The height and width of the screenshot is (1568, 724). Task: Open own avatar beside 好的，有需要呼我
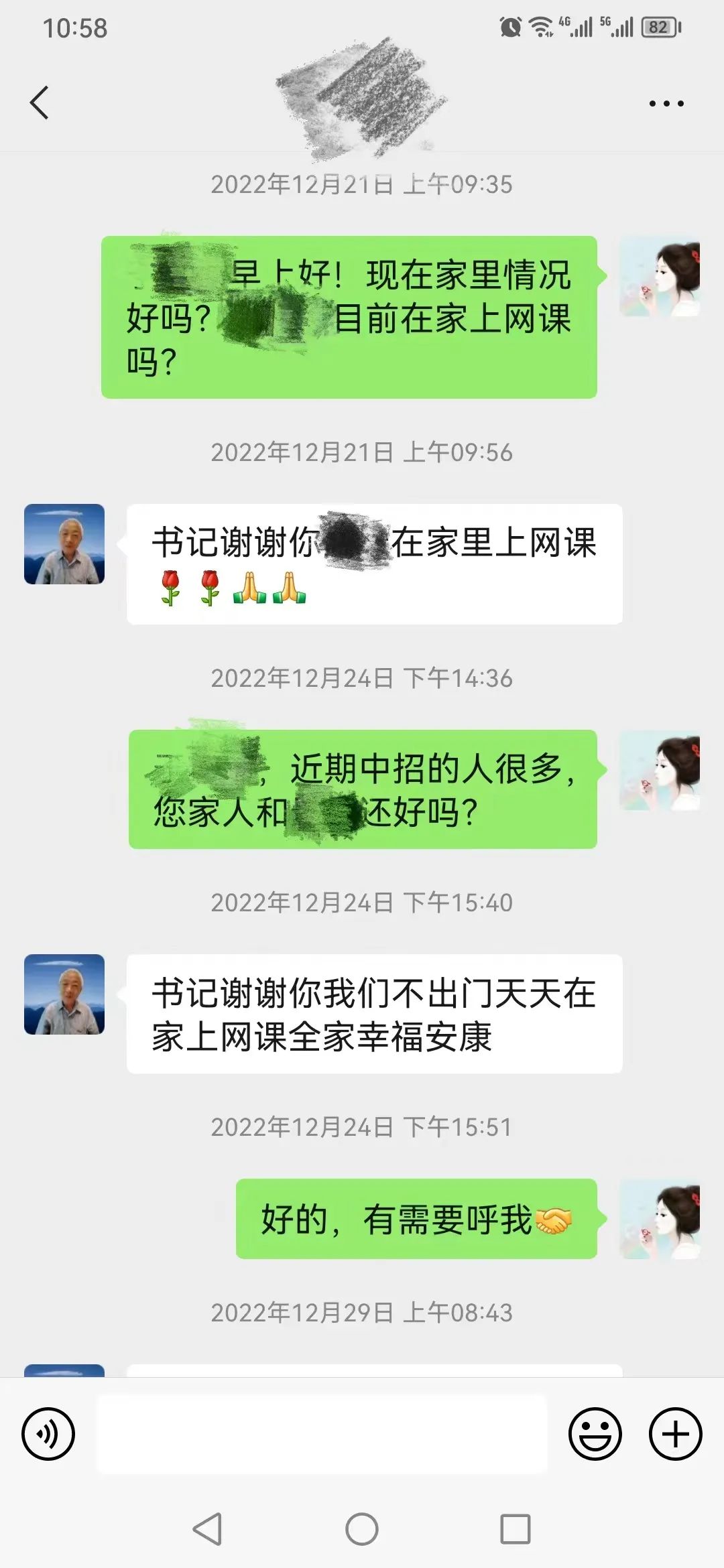[x=660, y=1219]
